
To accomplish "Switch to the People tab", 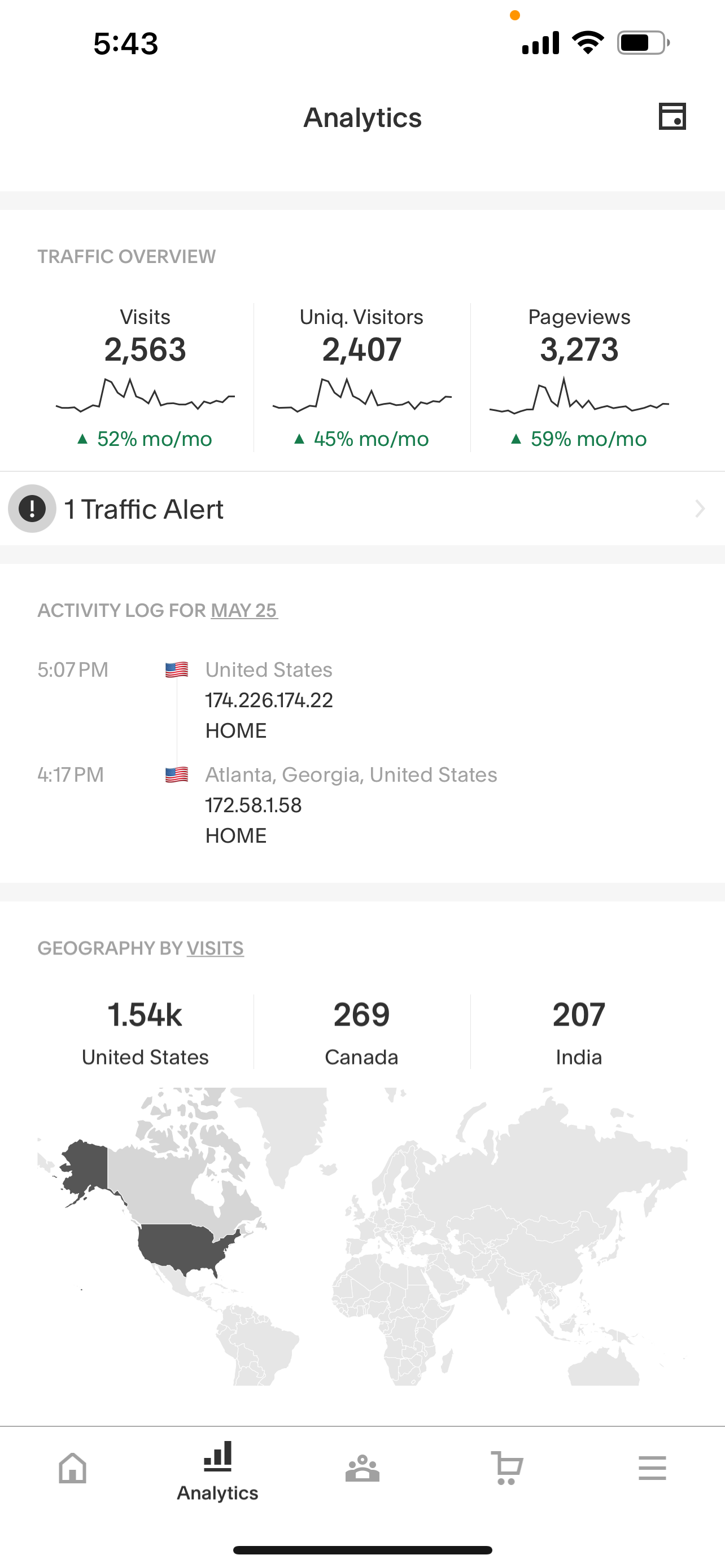I will [x=362, y=1469].
